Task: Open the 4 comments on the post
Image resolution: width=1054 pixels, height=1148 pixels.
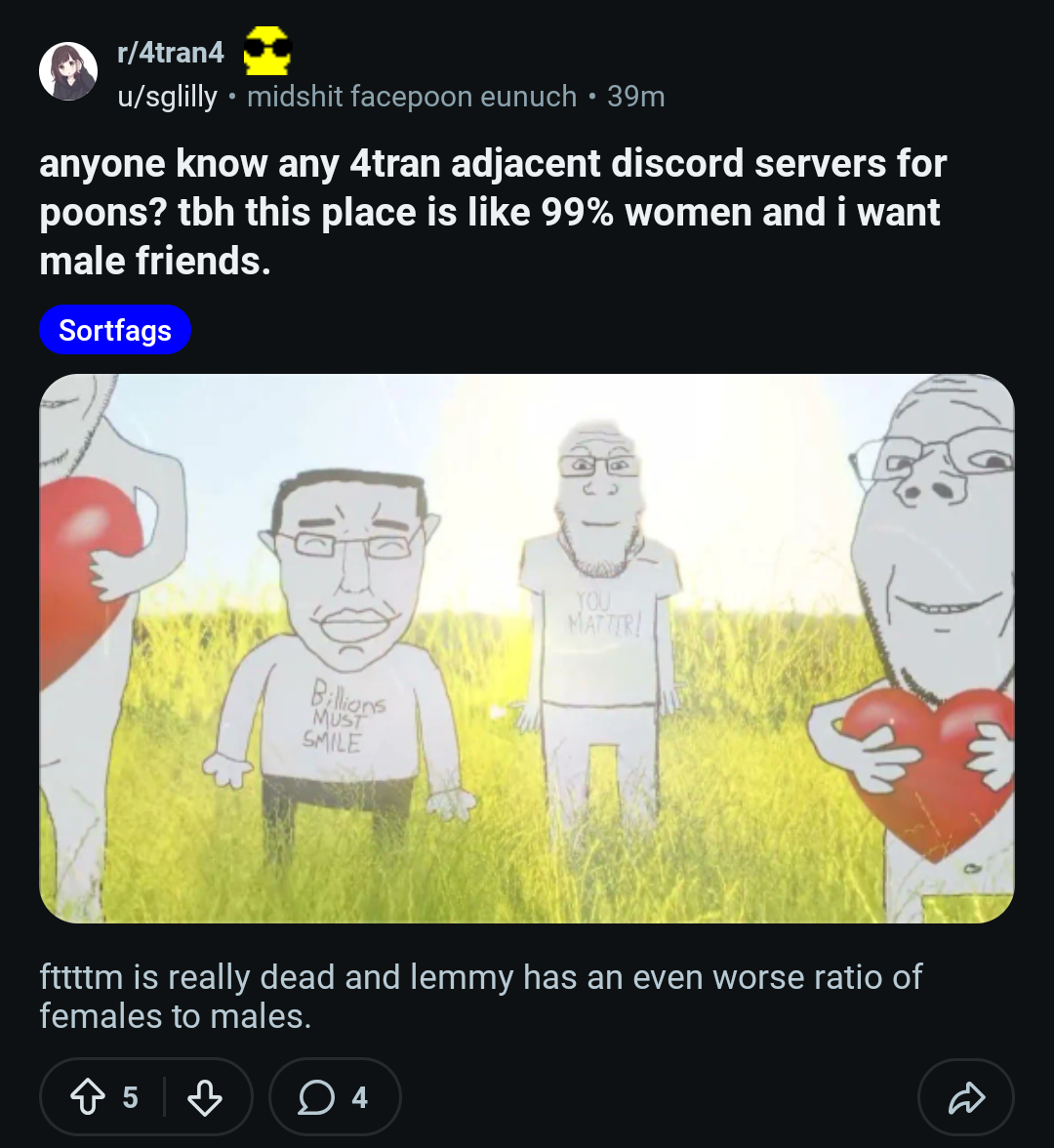Action: [334, 1098]
